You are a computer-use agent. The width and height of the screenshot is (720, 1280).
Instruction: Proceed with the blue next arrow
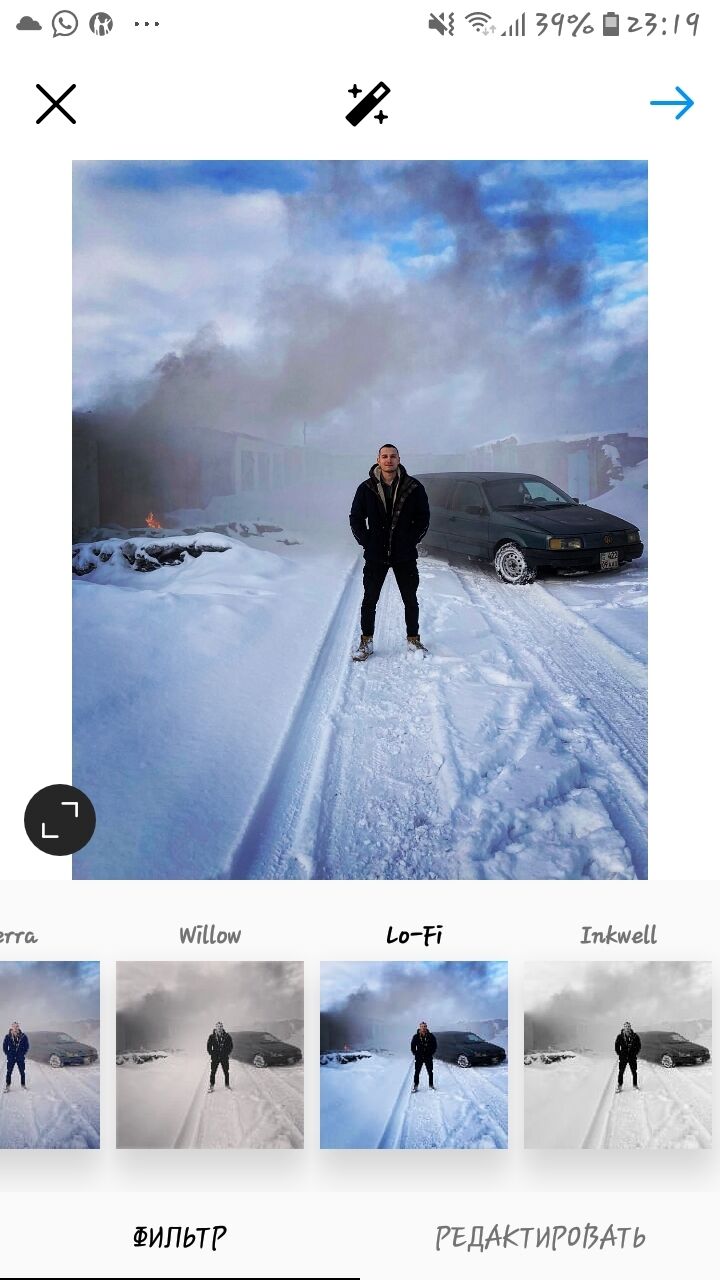671,104
